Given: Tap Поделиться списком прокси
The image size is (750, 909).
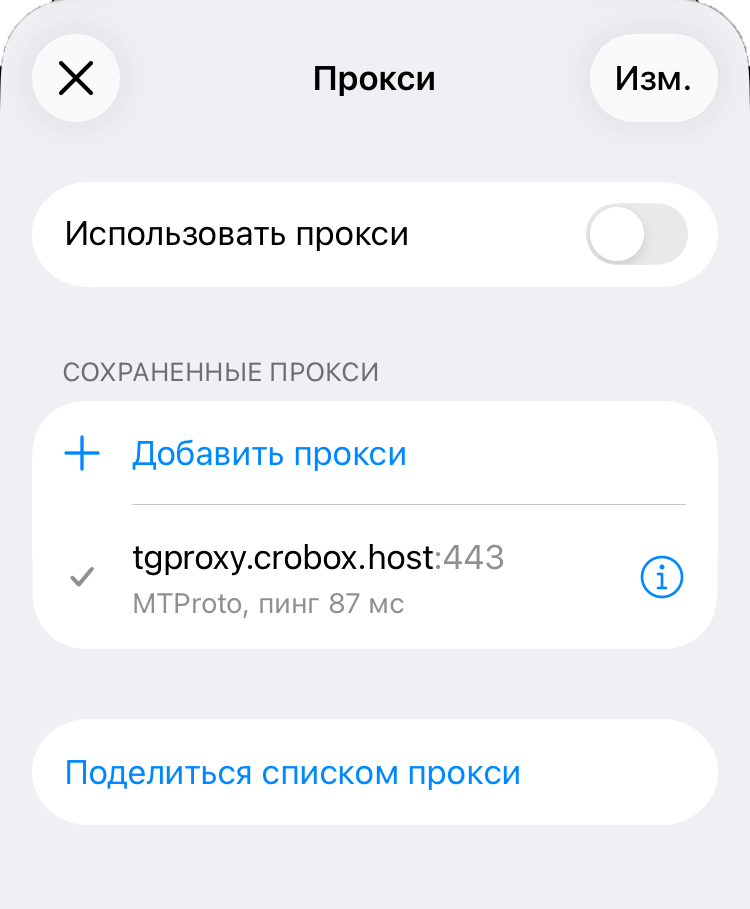Looking at the screenshot, I should (291, 772).
